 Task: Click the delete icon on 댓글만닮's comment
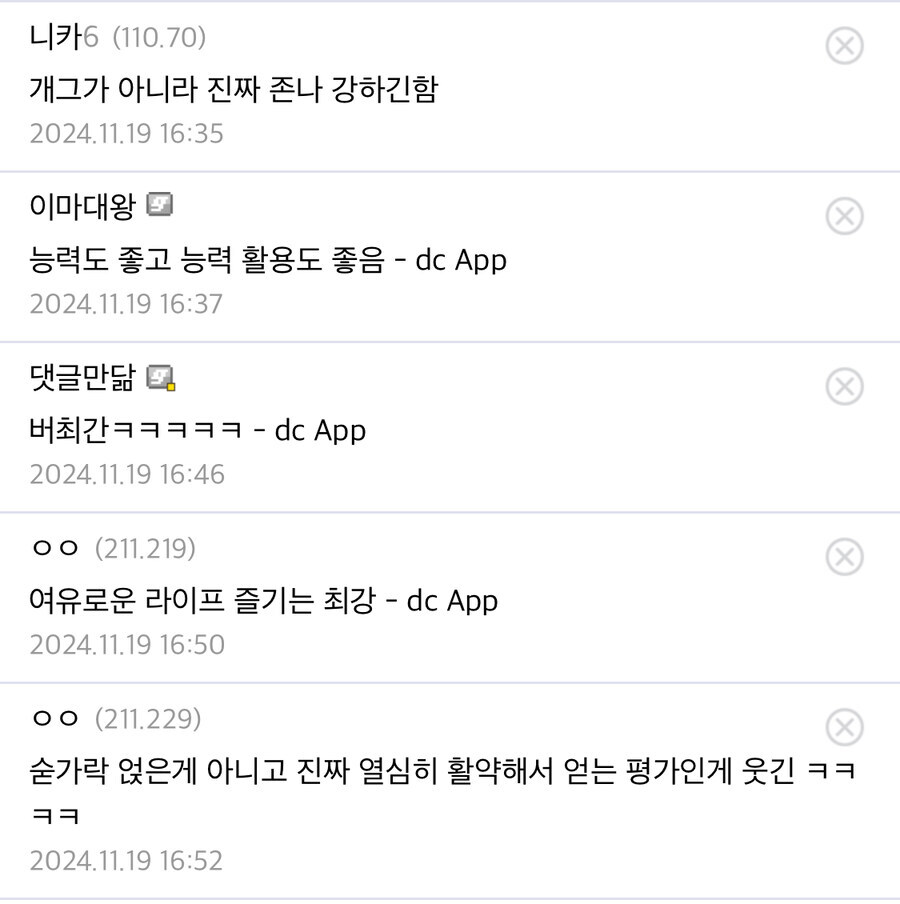click(846, 385)
